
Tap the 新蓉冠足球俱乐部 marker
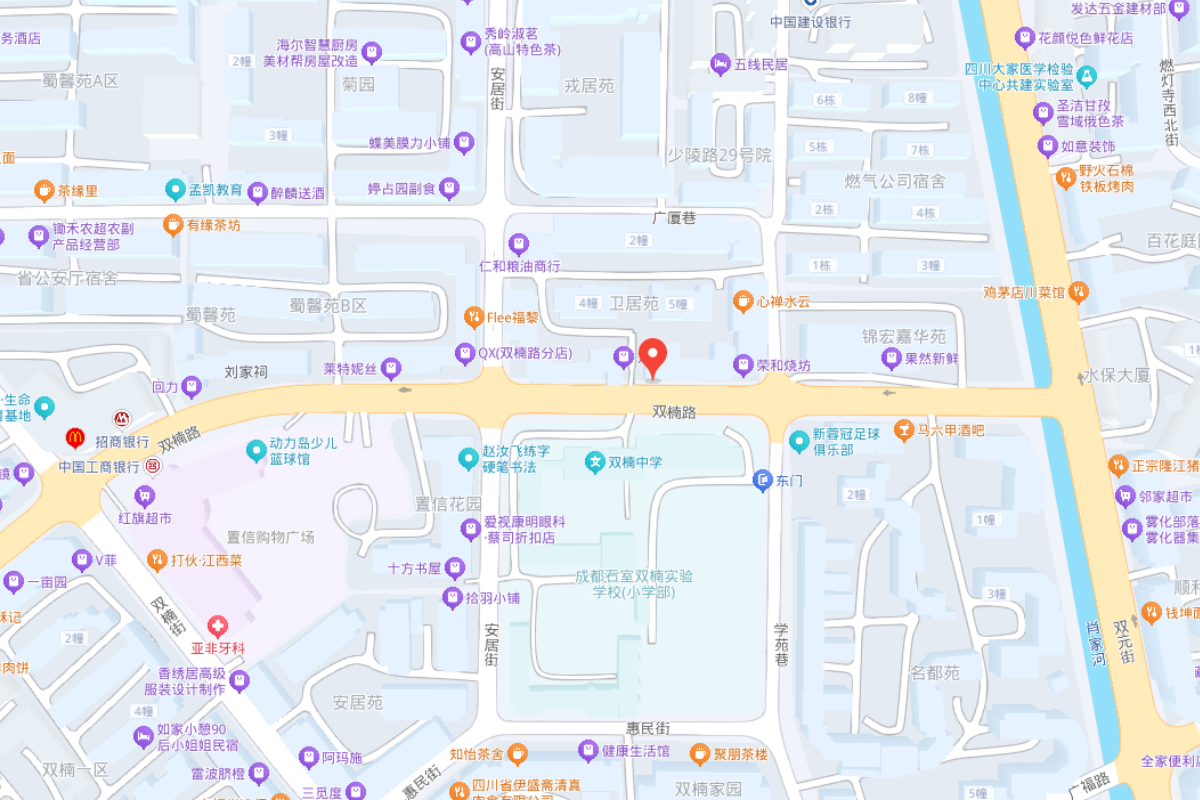798,440
